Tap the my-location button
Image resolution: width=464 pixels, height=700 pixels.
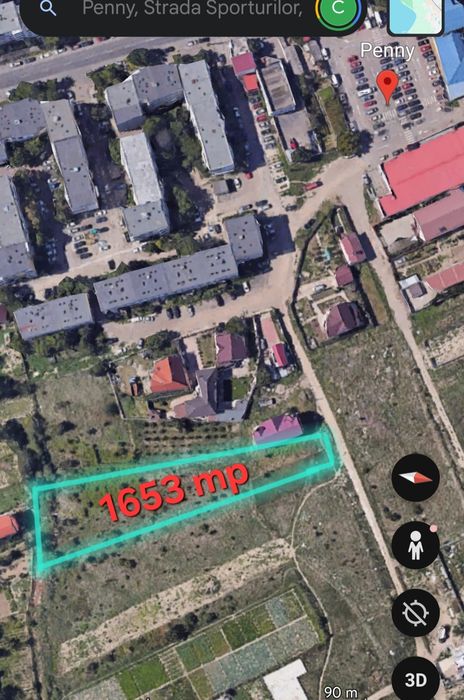(x=415, y=612)
